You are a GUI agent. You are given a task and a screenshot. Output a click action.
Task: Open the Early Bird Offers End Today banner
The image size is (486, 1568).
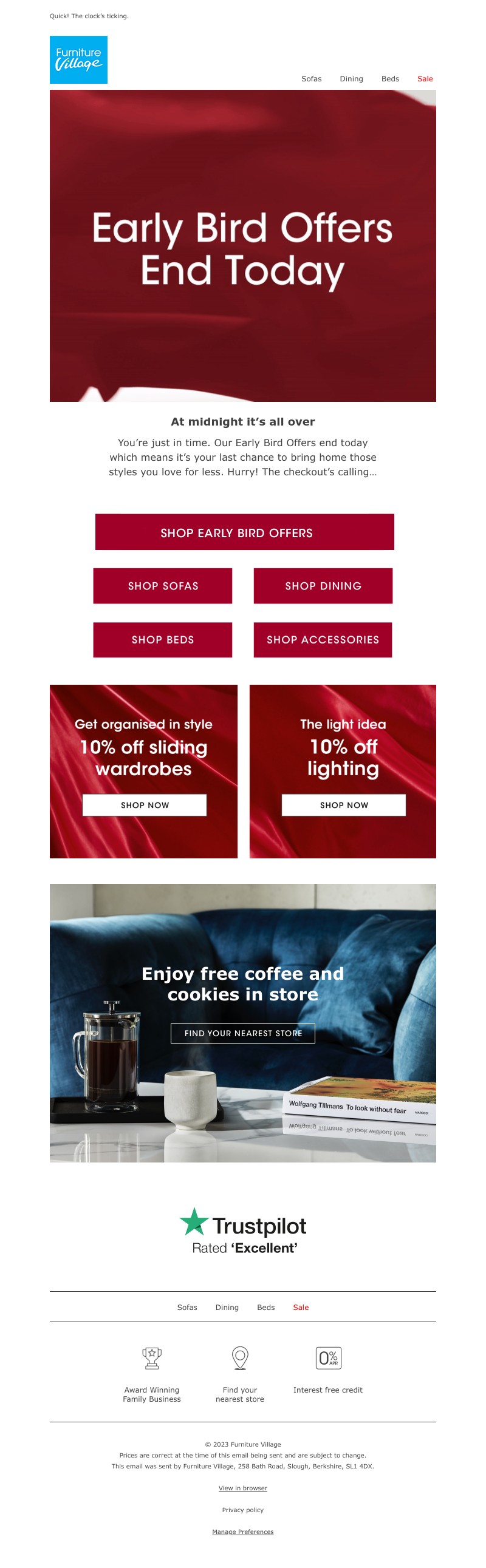[242, 246]
